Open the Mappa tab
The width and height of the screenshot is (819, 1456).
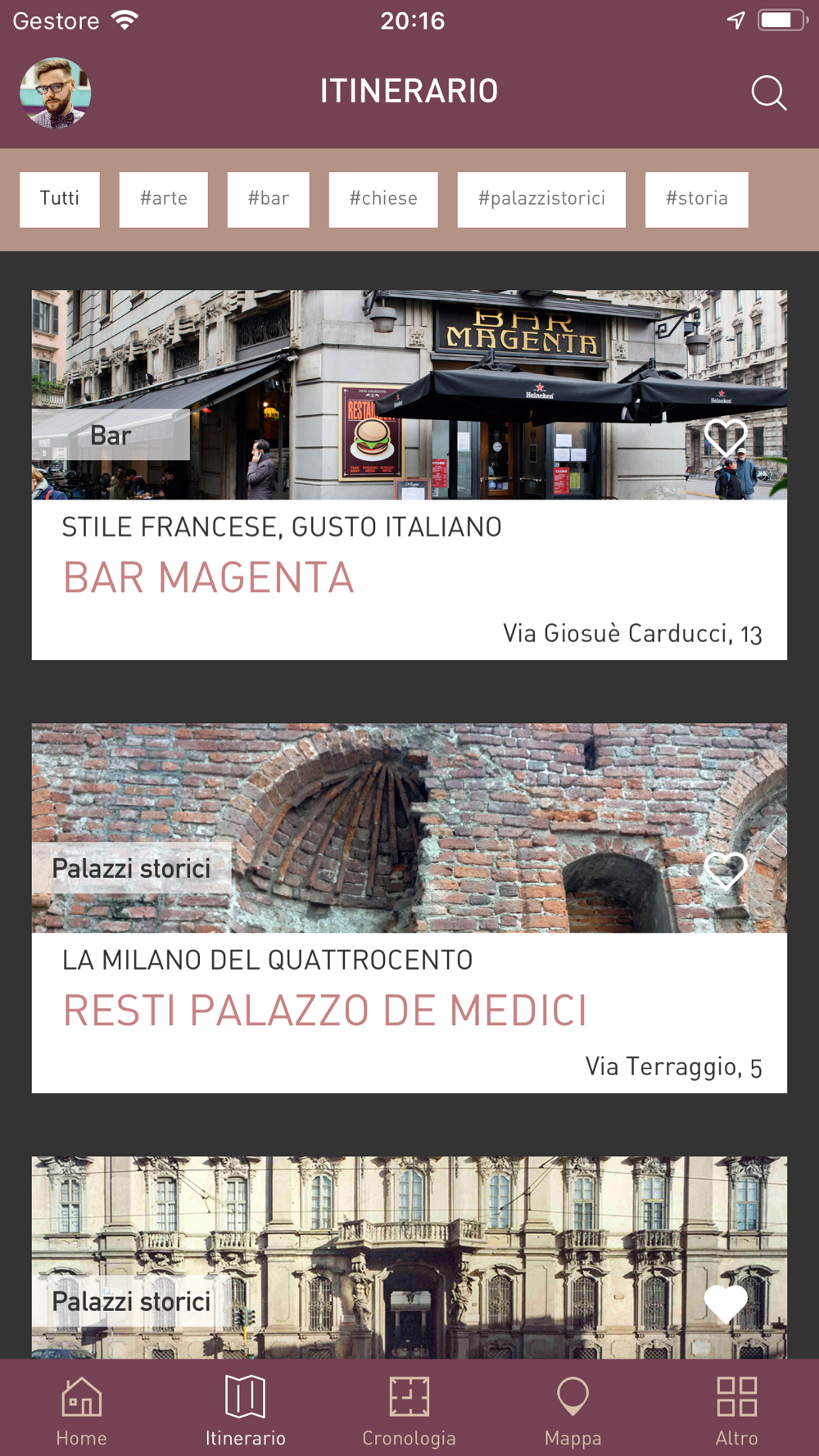[573, 1410]
